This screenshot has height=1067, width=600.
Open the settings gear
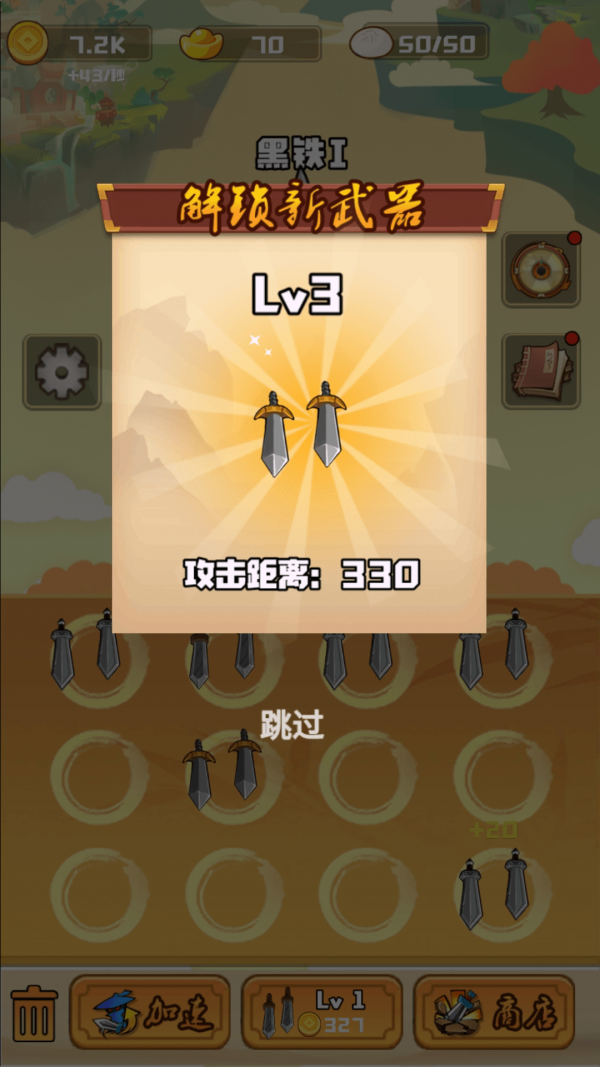[62, 372]
